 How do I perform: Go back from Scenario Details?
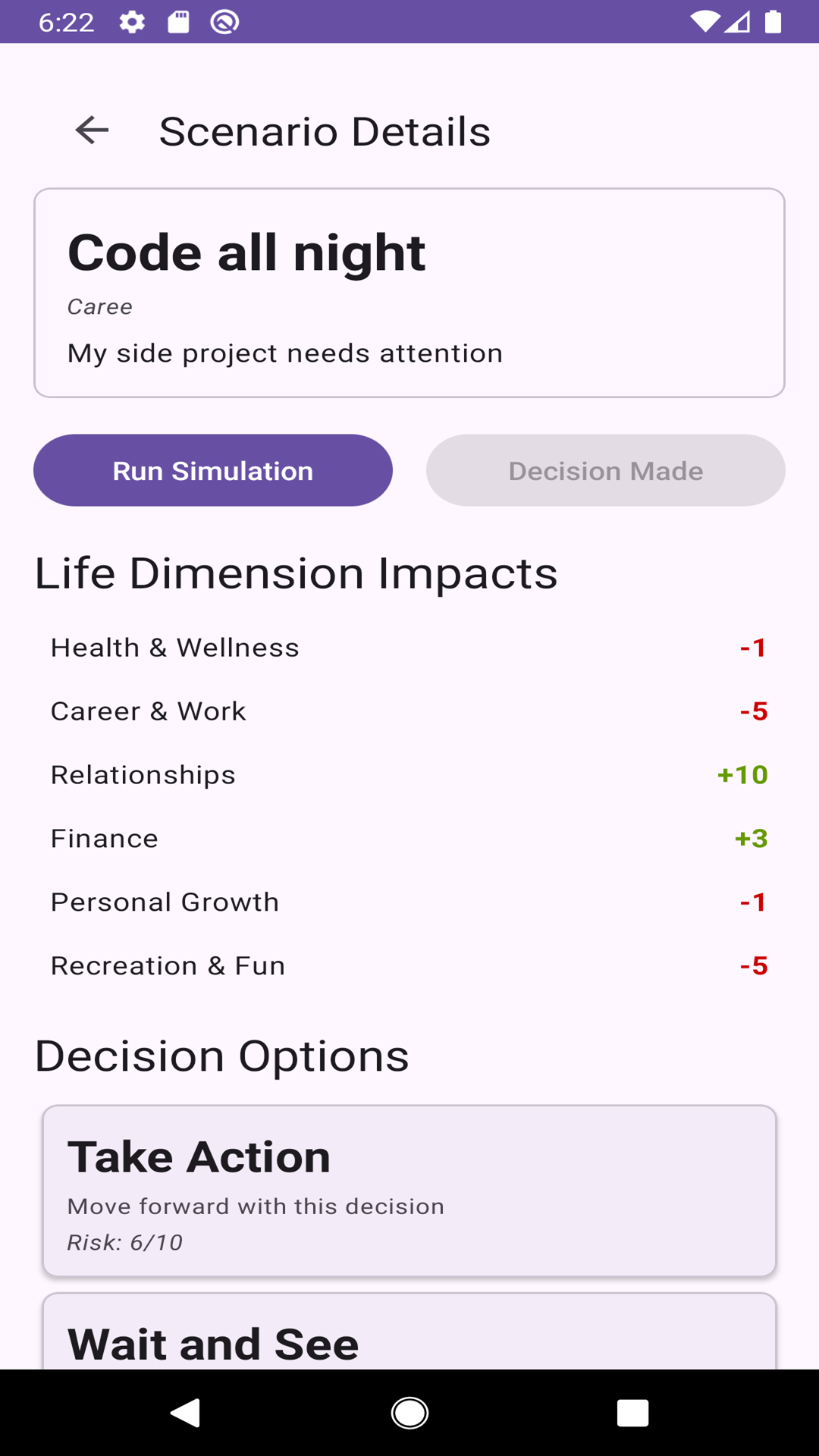(x=93, y=130)
